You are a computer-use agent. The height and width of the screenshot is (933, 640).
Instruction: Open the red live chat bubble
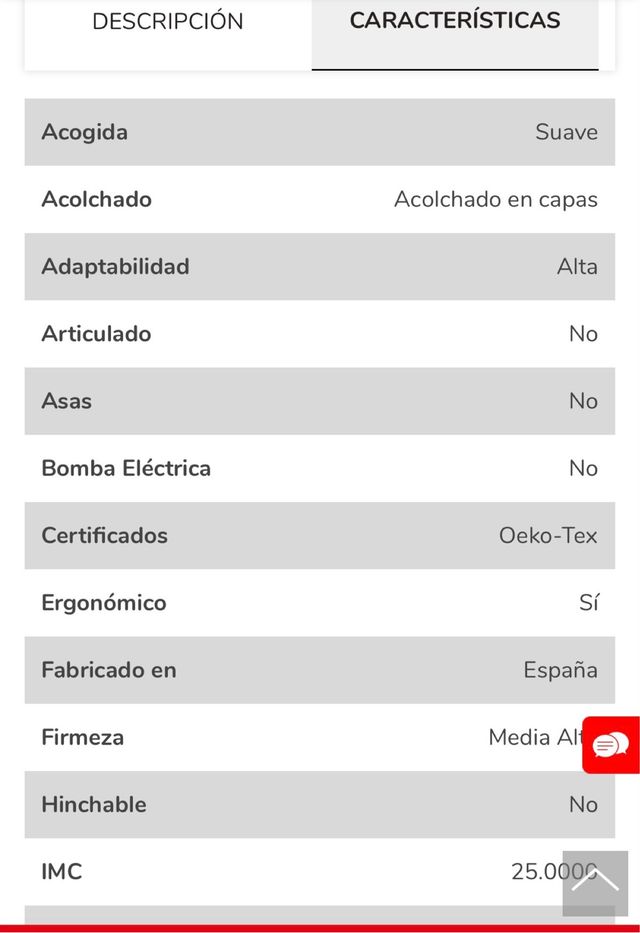[x=611, y=745]
